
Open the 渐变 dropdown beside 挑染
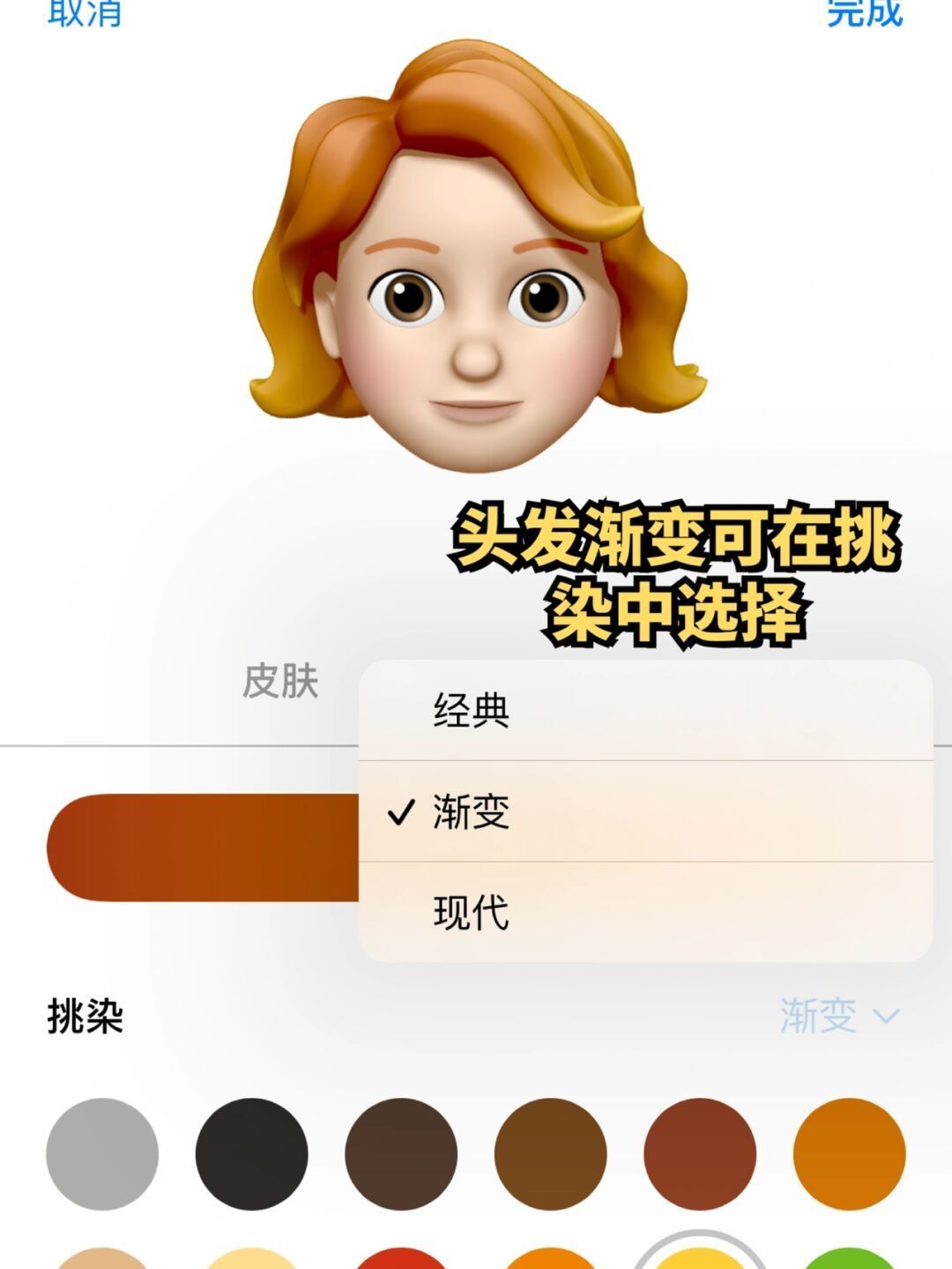pyautogui.click(x=838, y=1016)
